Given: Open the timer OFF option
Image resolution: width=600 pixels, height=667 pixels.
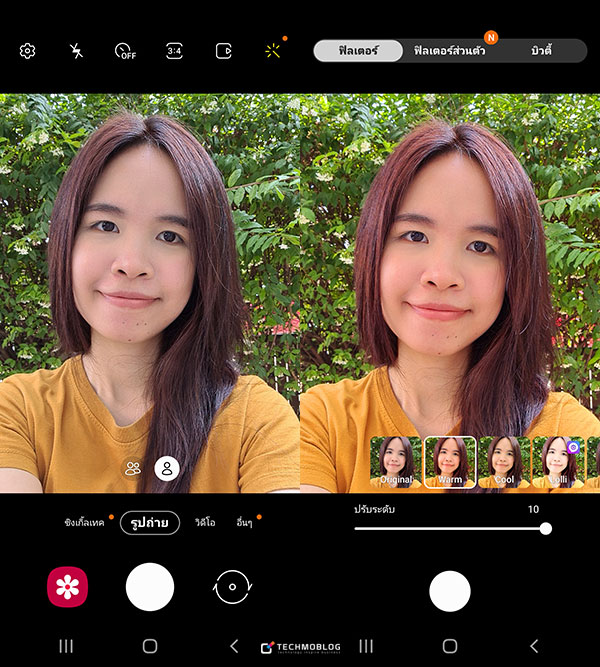Looking at the screenshot, I should click(x=125, y=51).
